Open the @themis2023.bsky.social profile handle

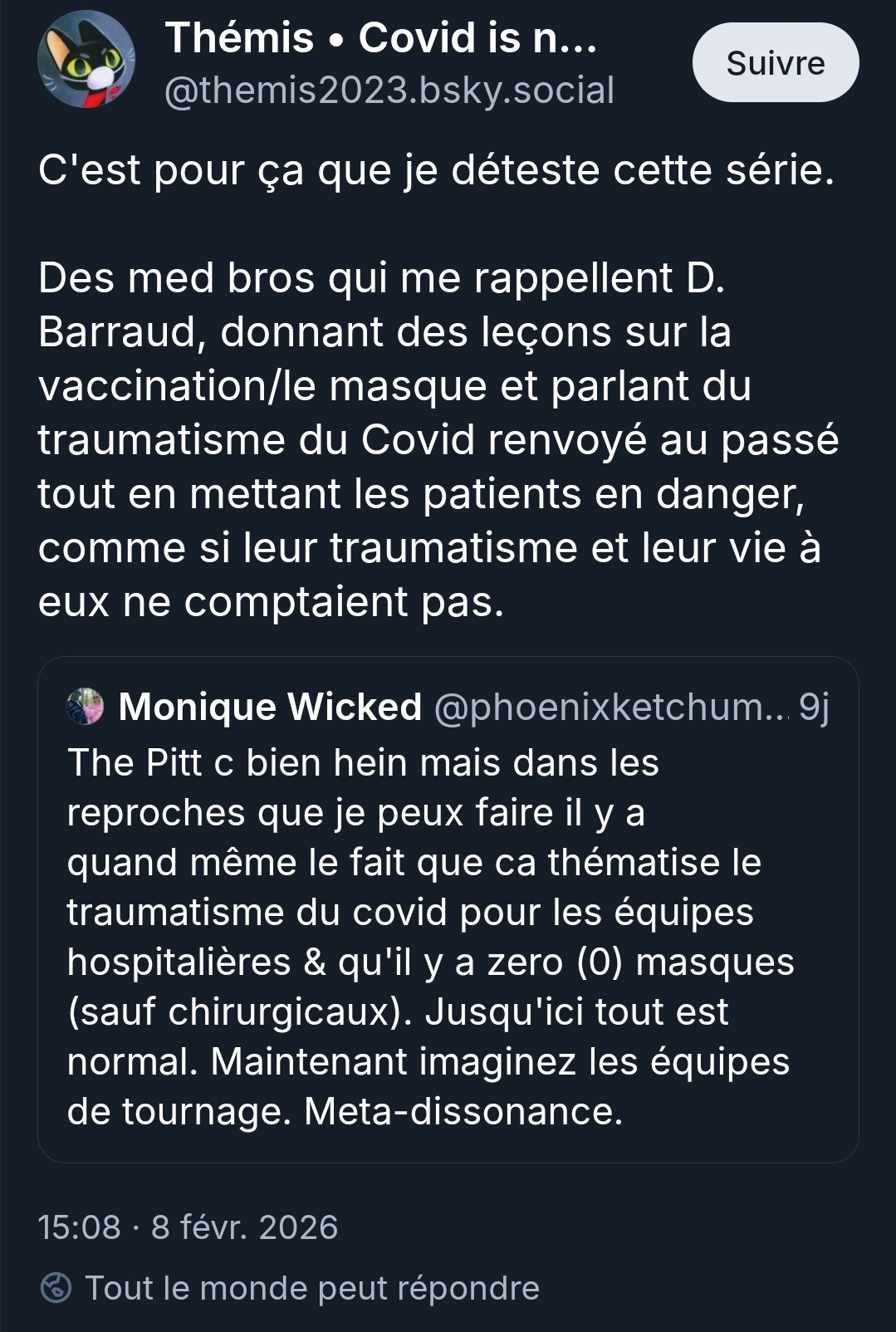coord(389,90)
